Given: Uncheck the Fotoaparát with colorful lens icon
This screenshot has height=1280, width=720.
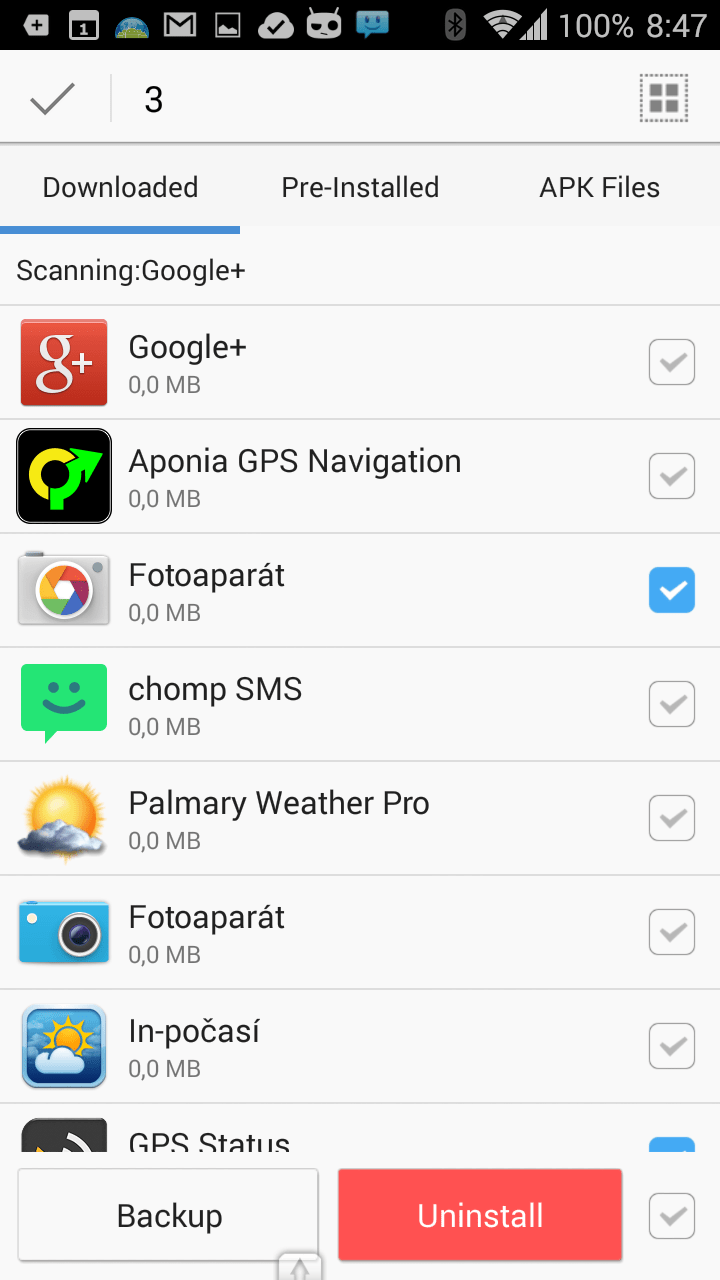Looking at the screenshot, I should coord(672,590).
